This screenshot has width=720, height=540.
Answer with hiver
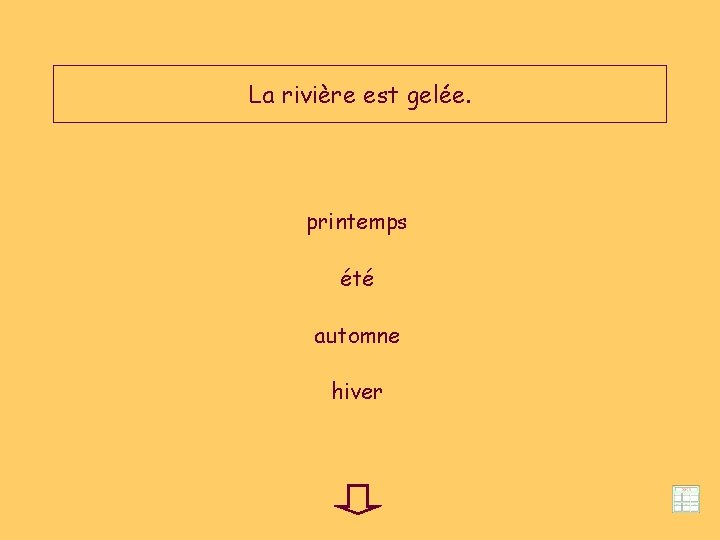click(357, 391)
